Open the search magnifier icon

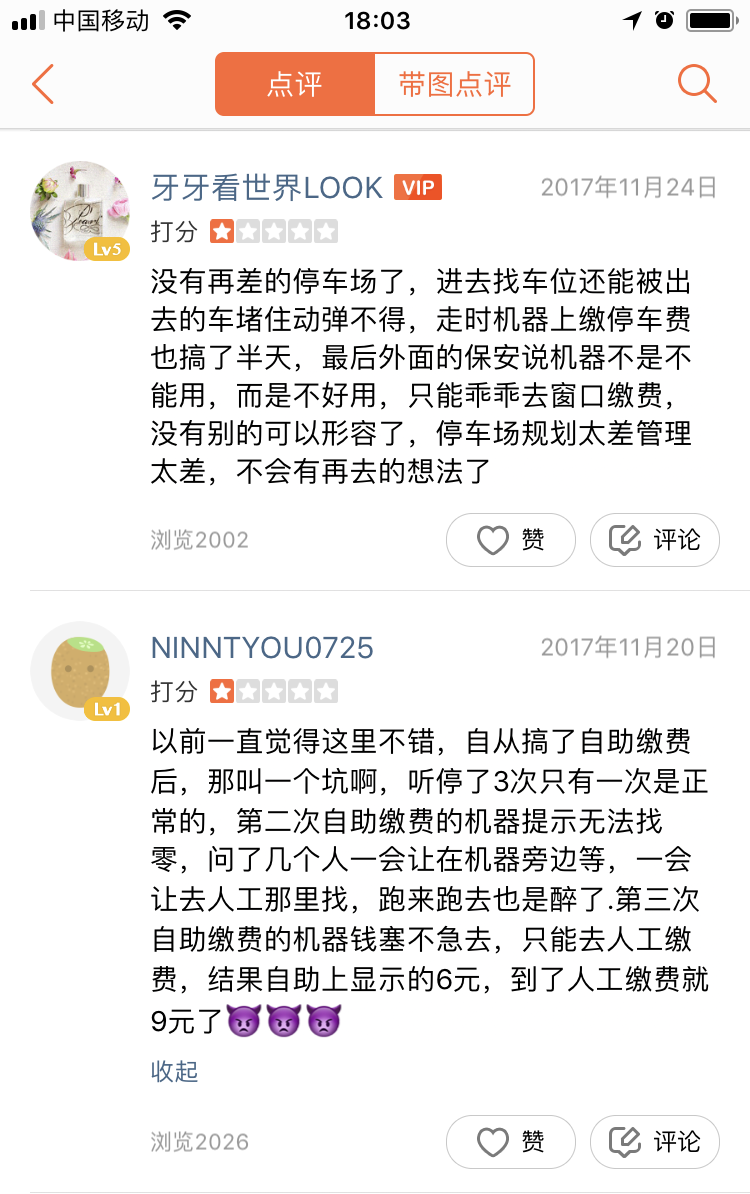click(x=696, y=84)
